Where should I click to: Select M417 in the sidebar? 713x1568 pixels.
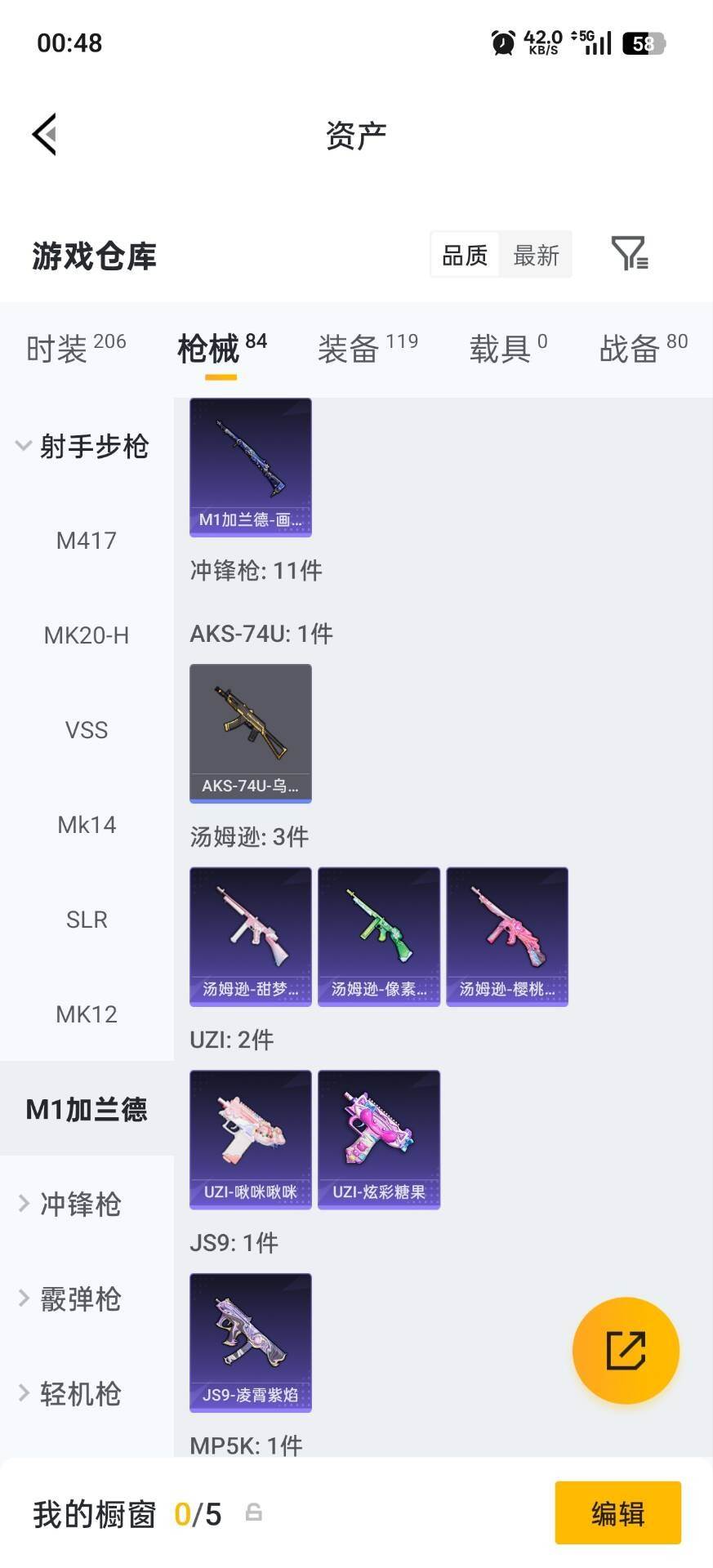[87, 541]
